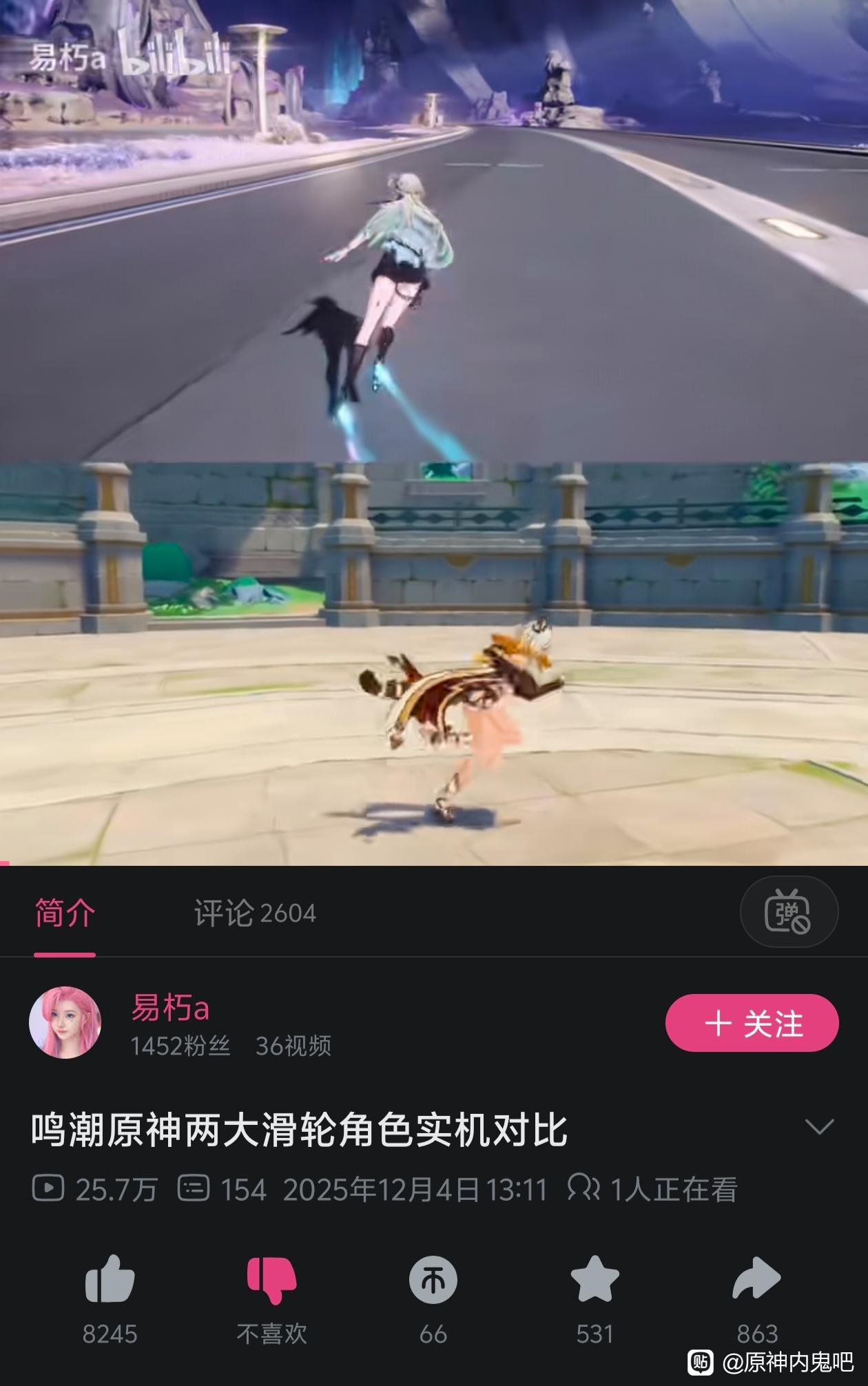Open uploader name 易朽a link
Screen dimensions: 868x1386
coord(170,1008)
